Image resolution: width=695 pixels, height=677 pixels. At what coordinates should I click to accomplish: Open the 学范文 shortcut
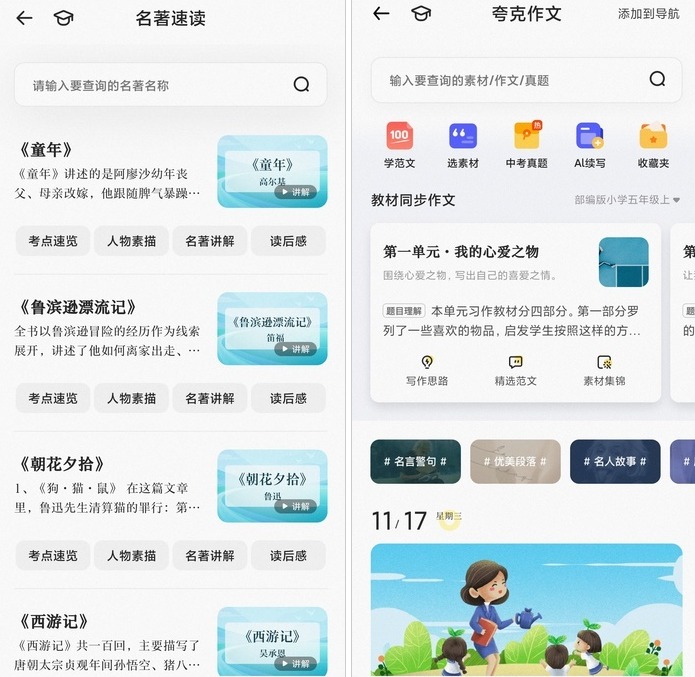[399, 146]
